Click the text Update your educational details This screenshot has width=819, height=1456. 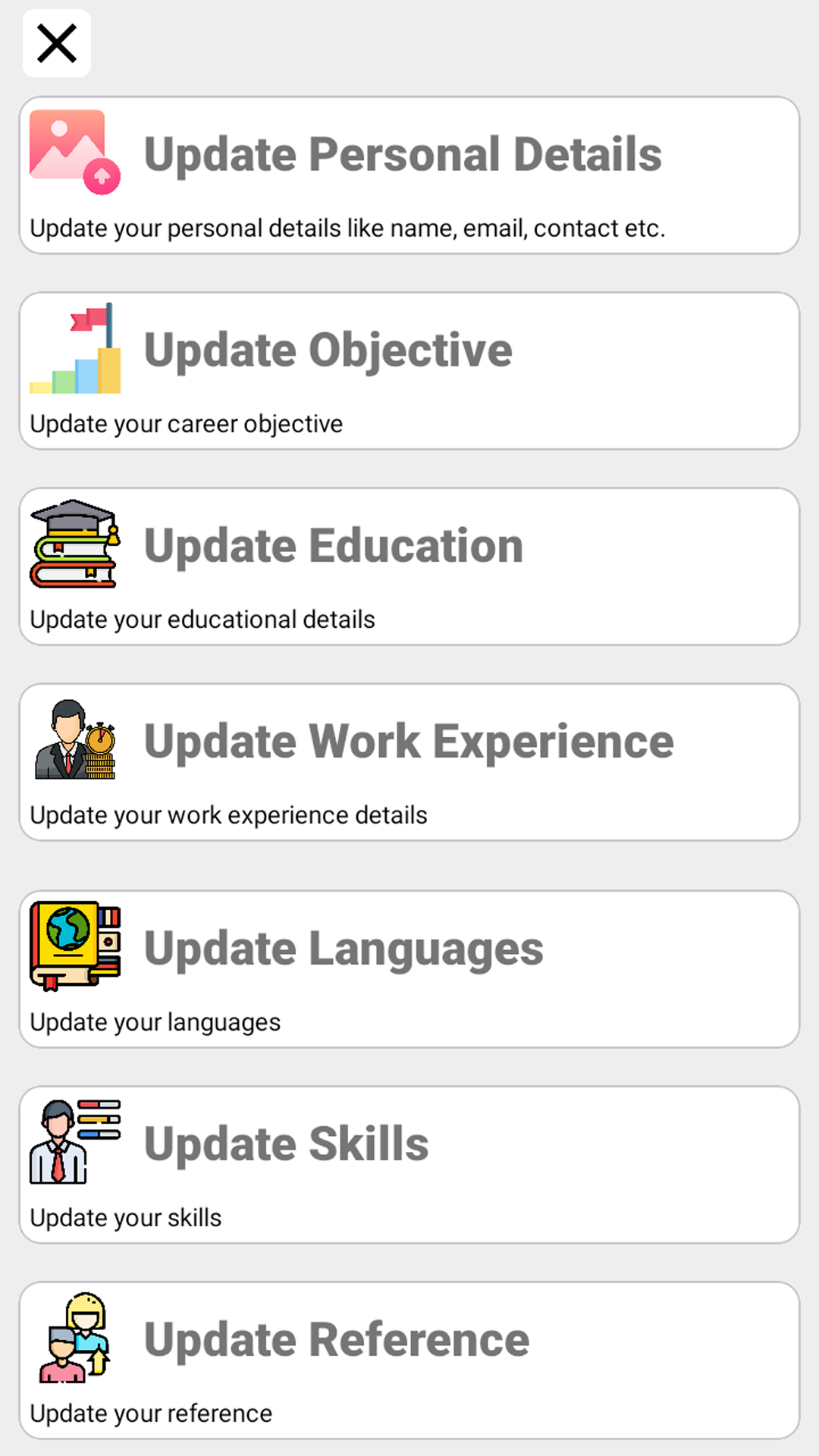point(202,619)
